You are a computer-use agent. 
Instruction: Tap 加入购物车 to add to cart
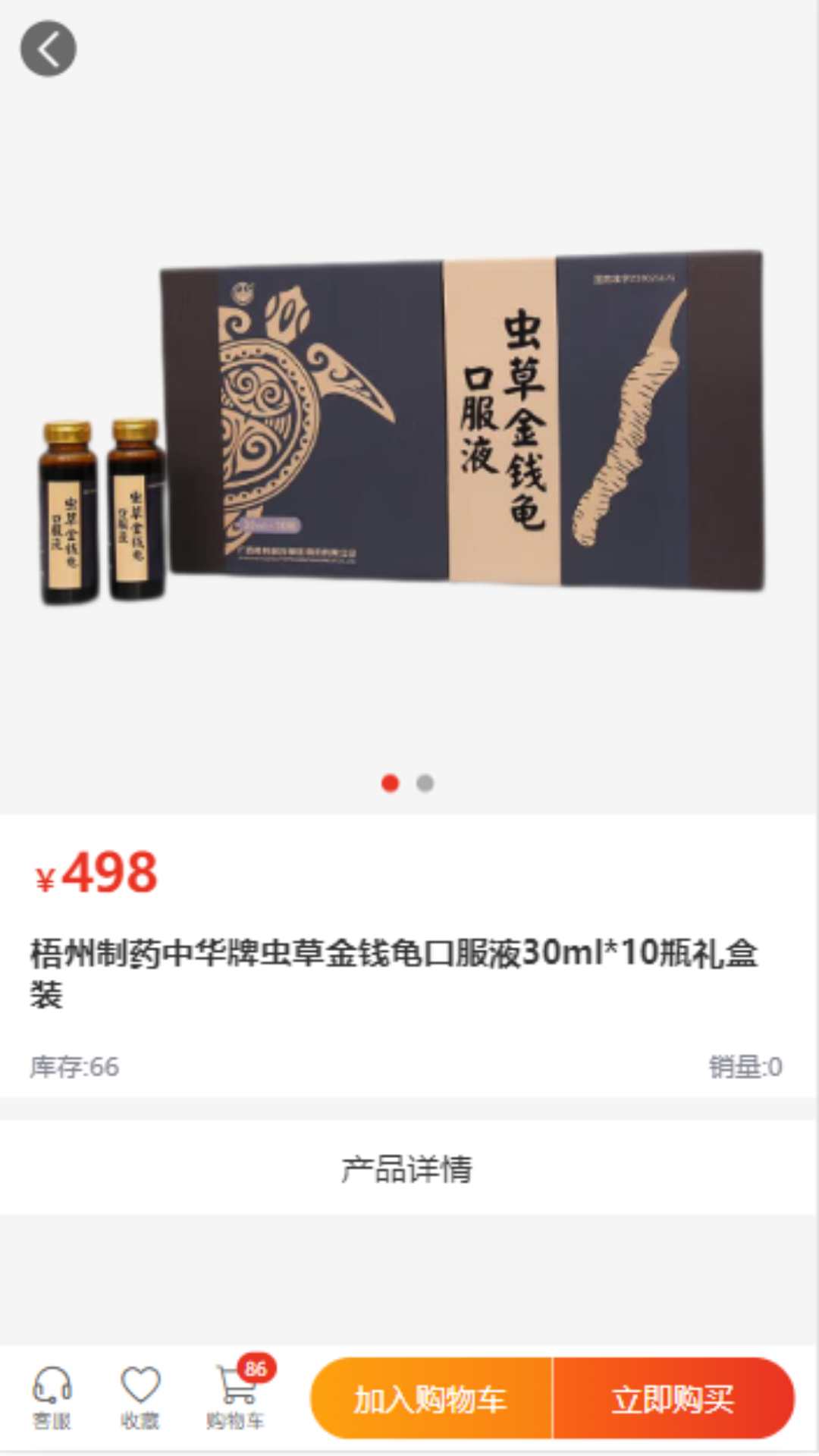[431, 1398]
